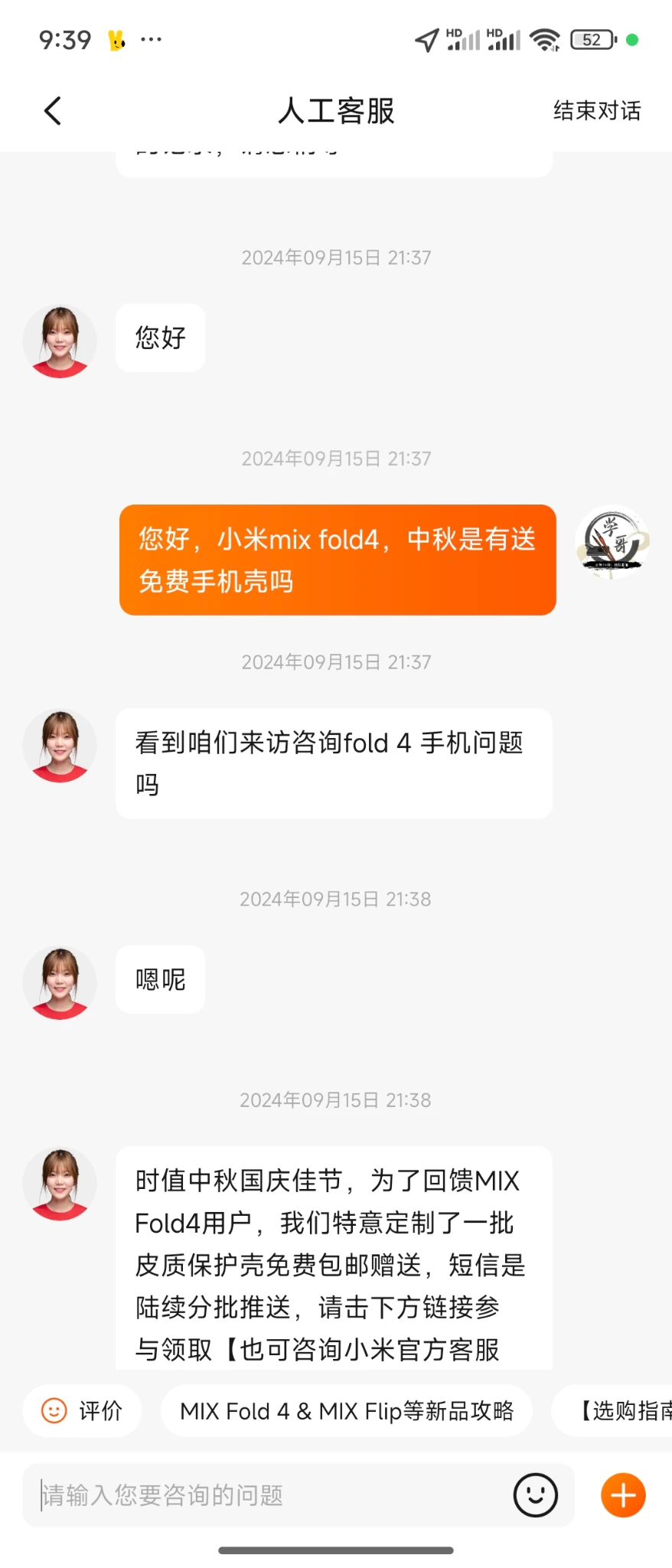The width and height of the screenshot is (672, 1568).
Task: Focus the 请输入您要咨询的问题 message field
Action: pyautogui.click(x=268, y=1494)
